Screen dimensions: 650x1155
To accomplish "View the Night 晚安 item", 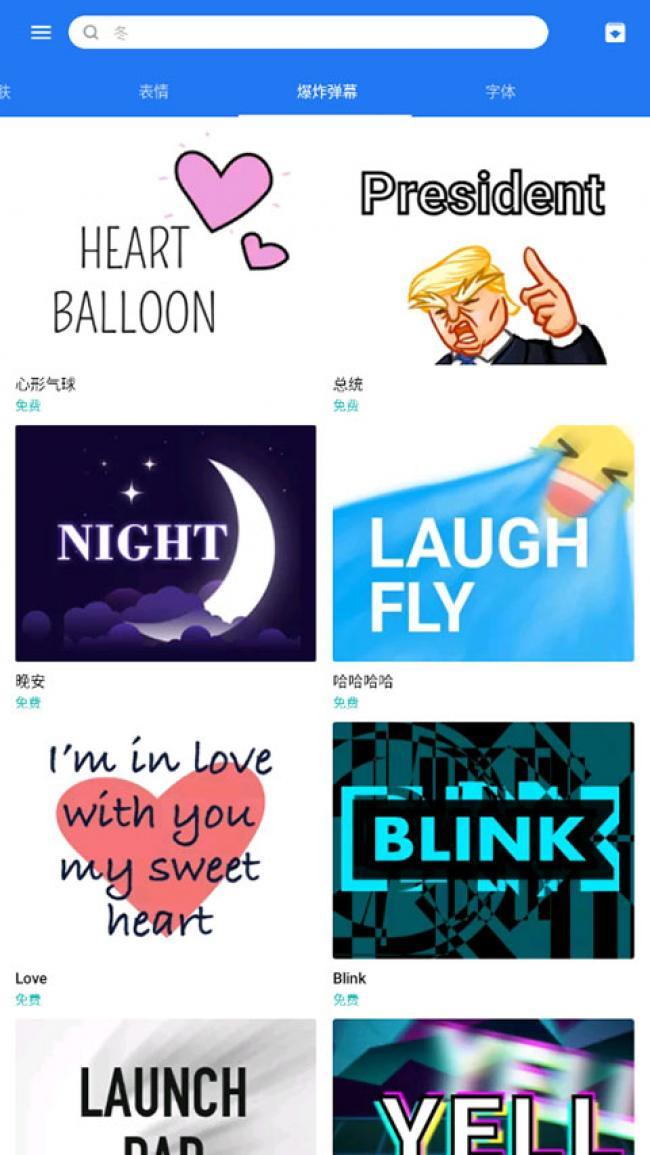I will coord(165,543).
